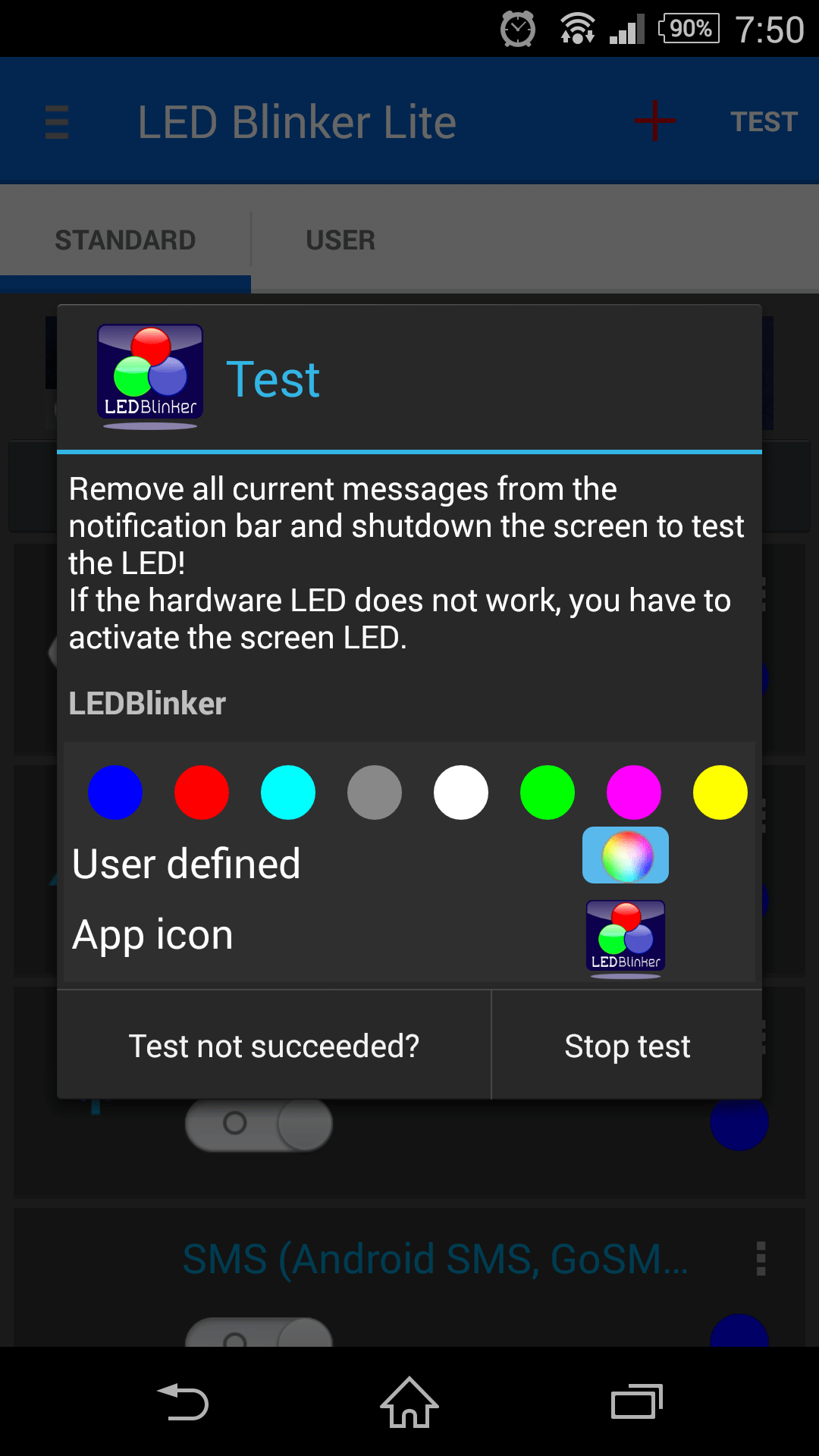Select the gray color circle
Screen dimensions: 819x1456
click(375, 792)
